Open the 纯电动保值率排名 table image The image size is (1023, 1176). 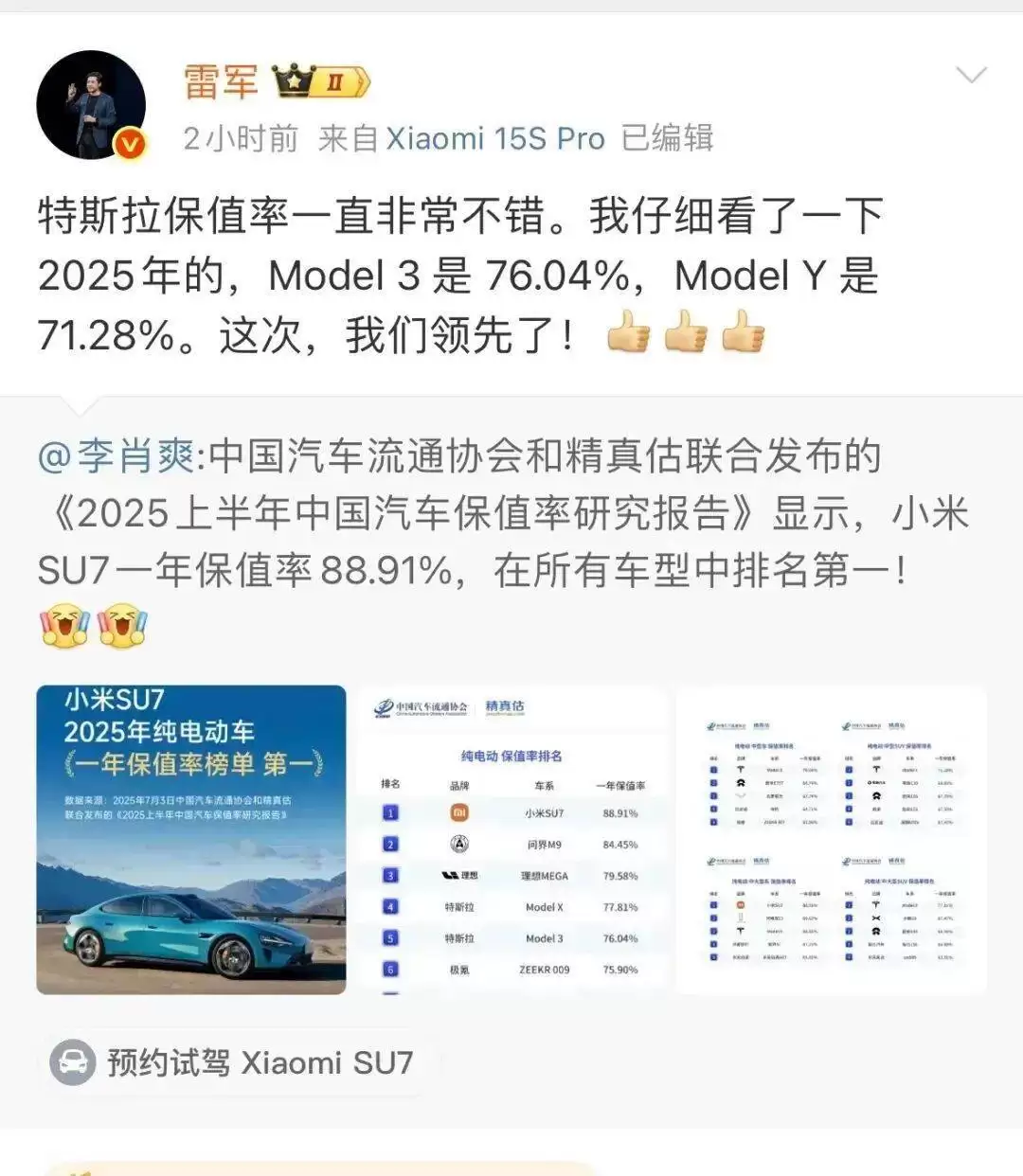click(511, 839)
